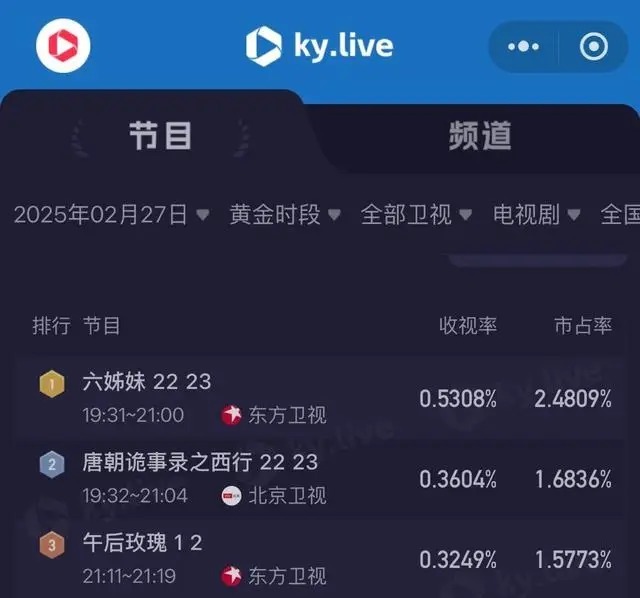
Task: Expand the 黄金时段 time slot filter
Action: tap(285, 214)
